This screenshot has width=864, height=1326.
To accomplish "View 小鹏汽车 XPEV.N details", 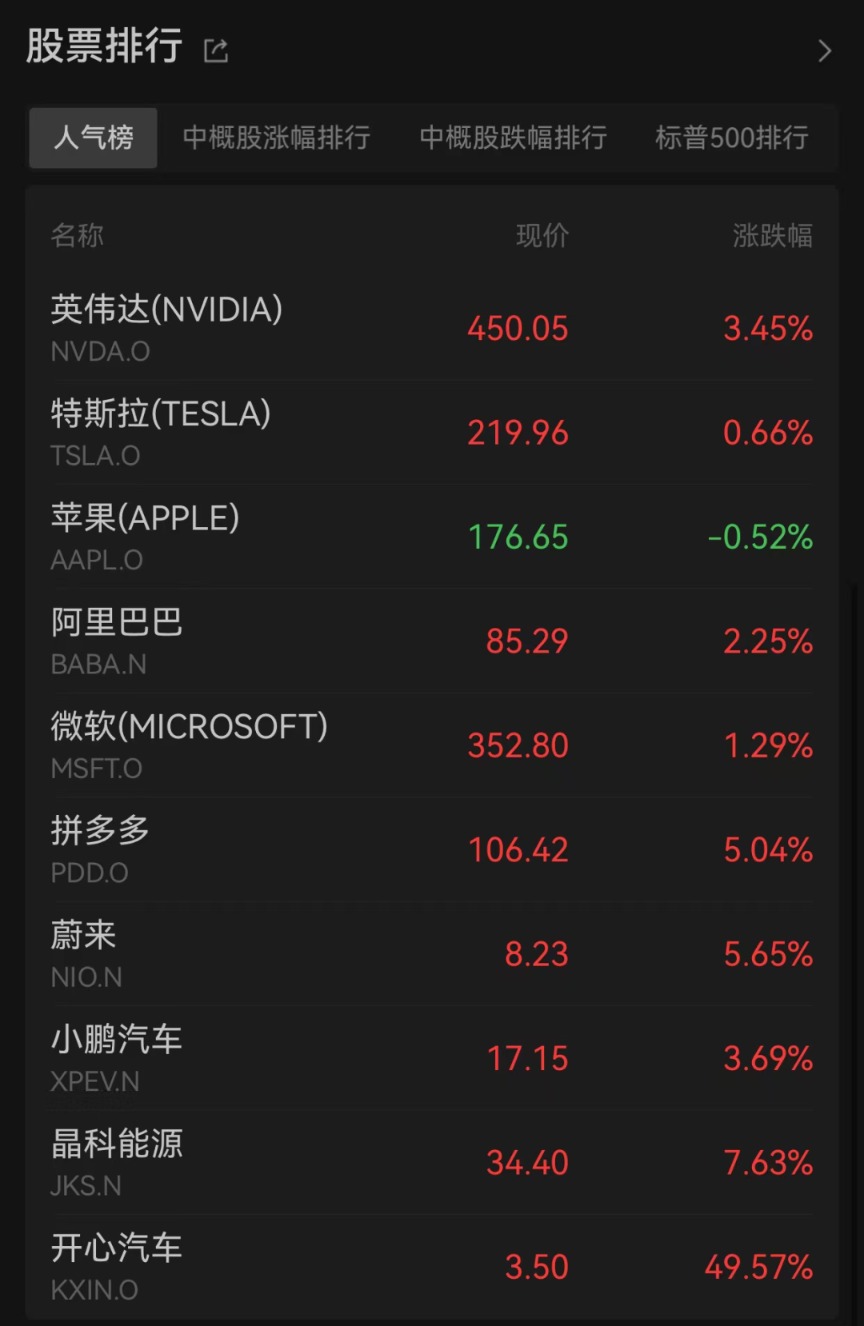I will pyautogui.click(x=431, y=1058).
